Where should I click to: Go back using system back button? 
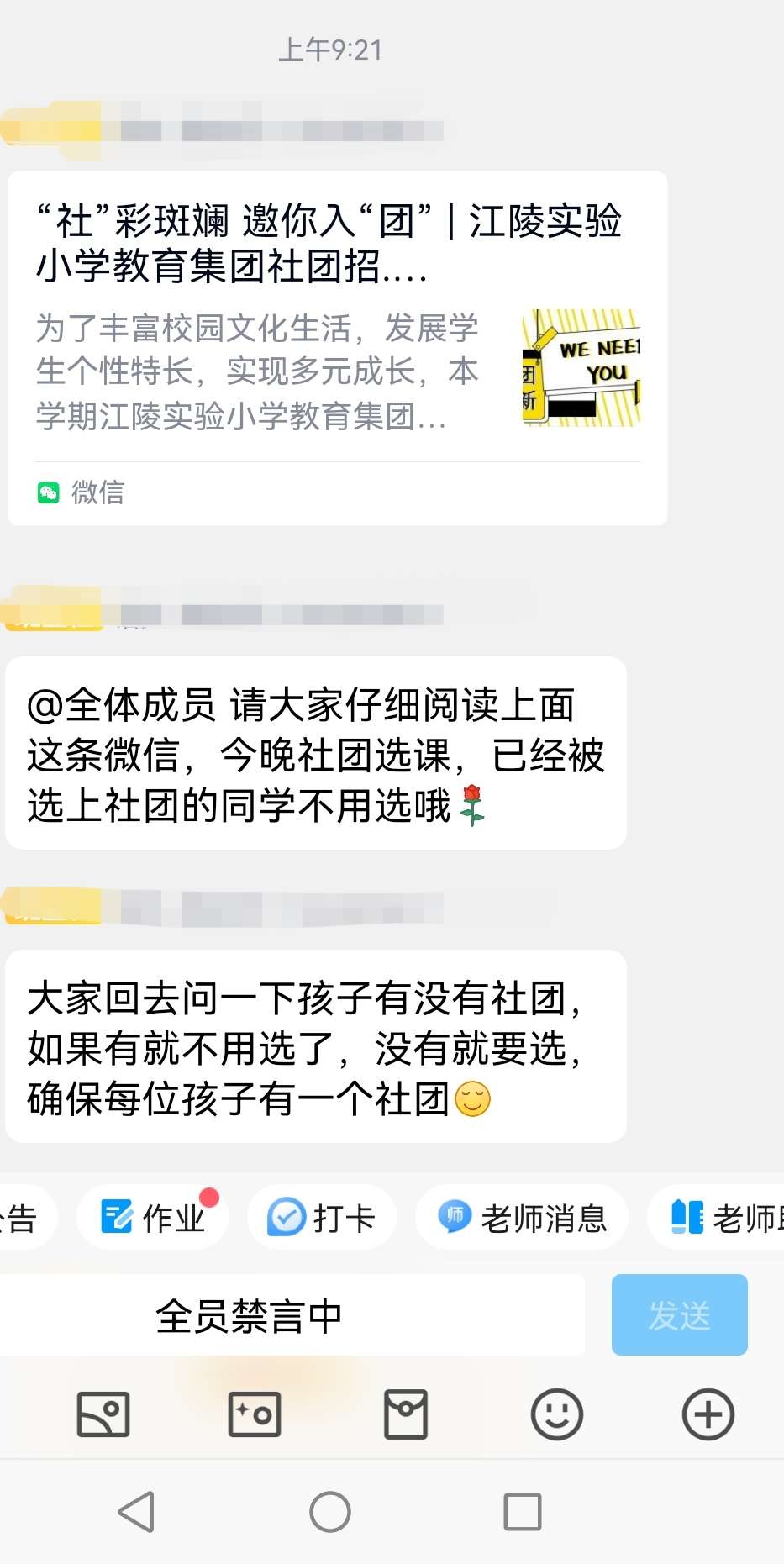coord(137,1512)
